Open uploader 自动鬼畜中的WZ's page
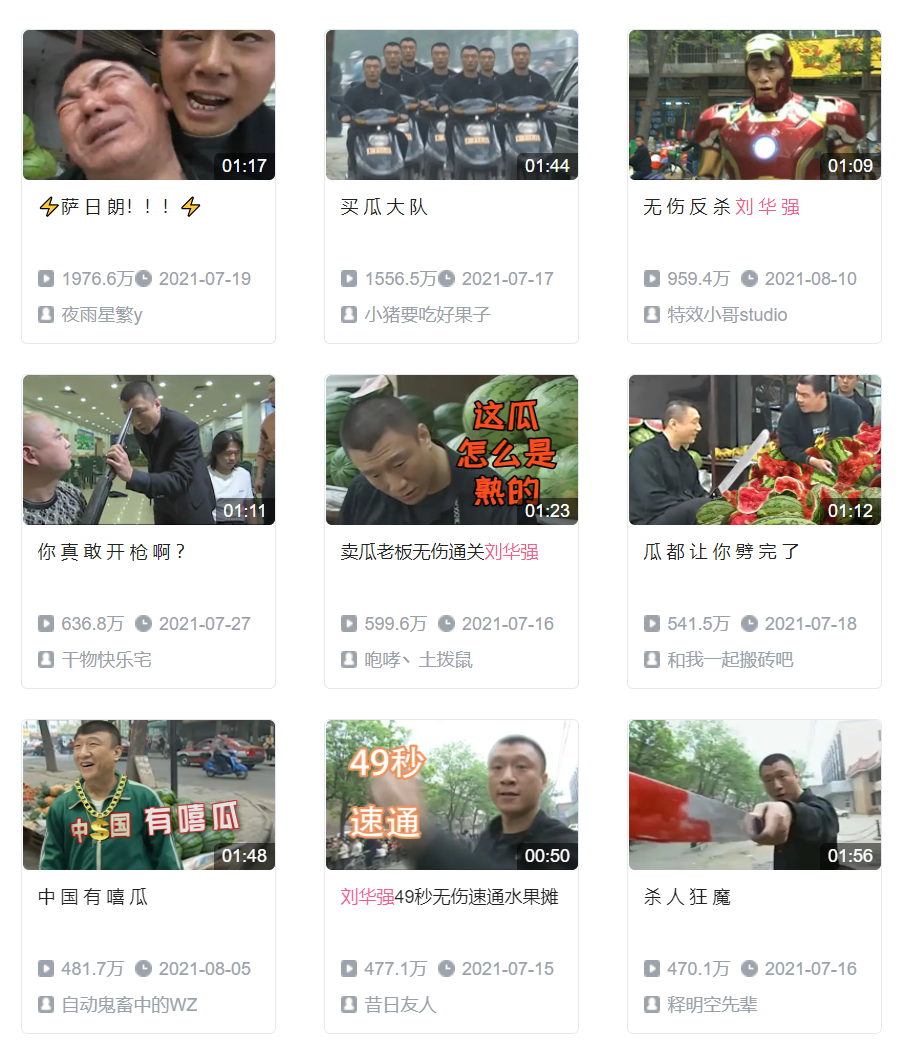This screenshot has width=898, height=1051. click(x=129, y=1005)
